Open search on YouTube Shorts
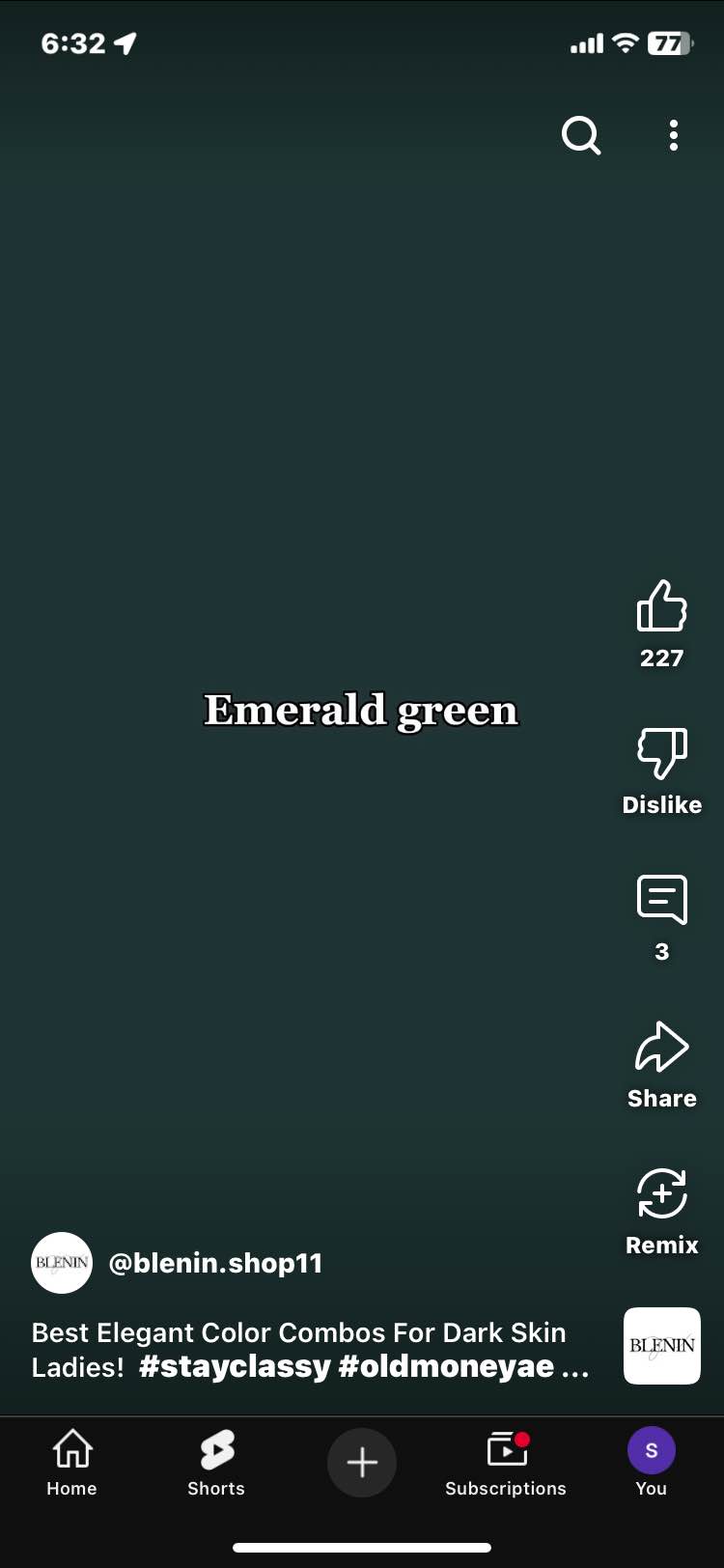 point(581,135)
